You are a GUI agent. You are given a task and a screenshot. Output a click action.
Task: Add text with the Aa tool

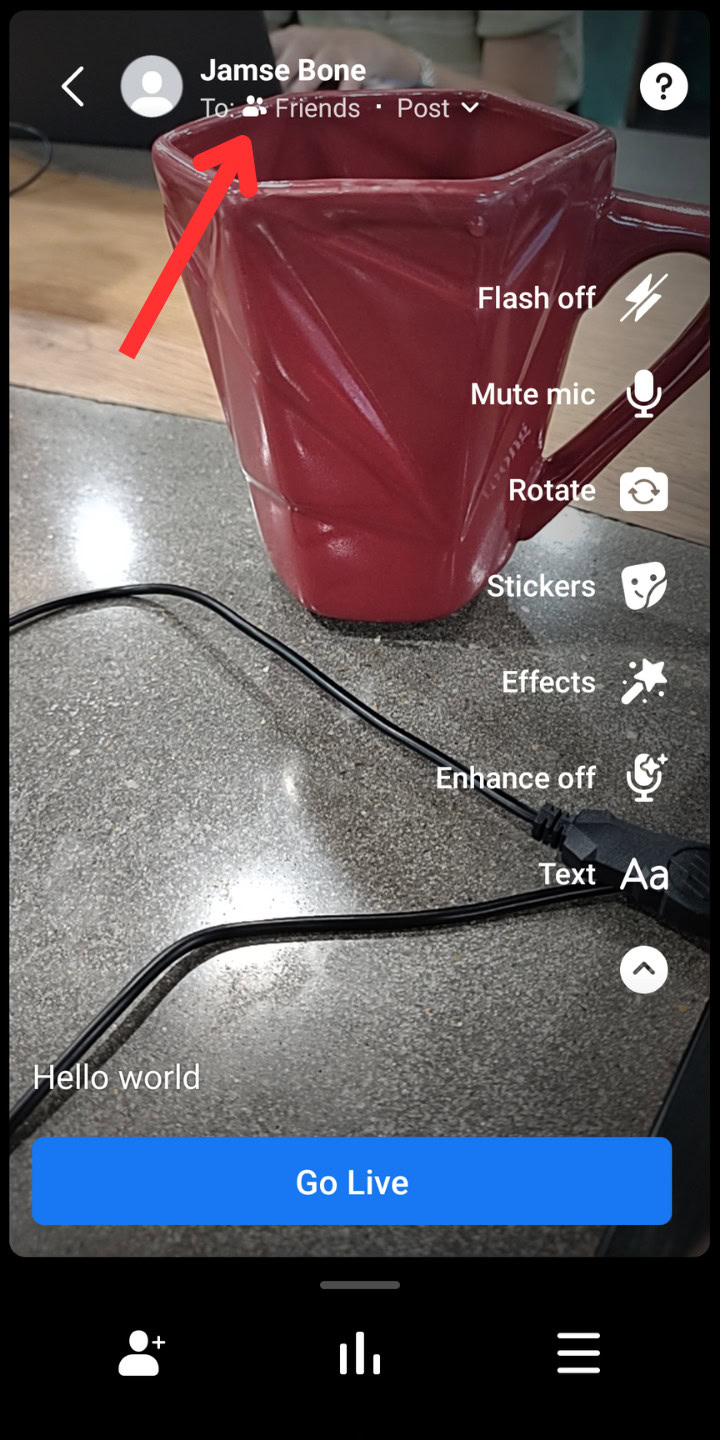coord(643,874)
